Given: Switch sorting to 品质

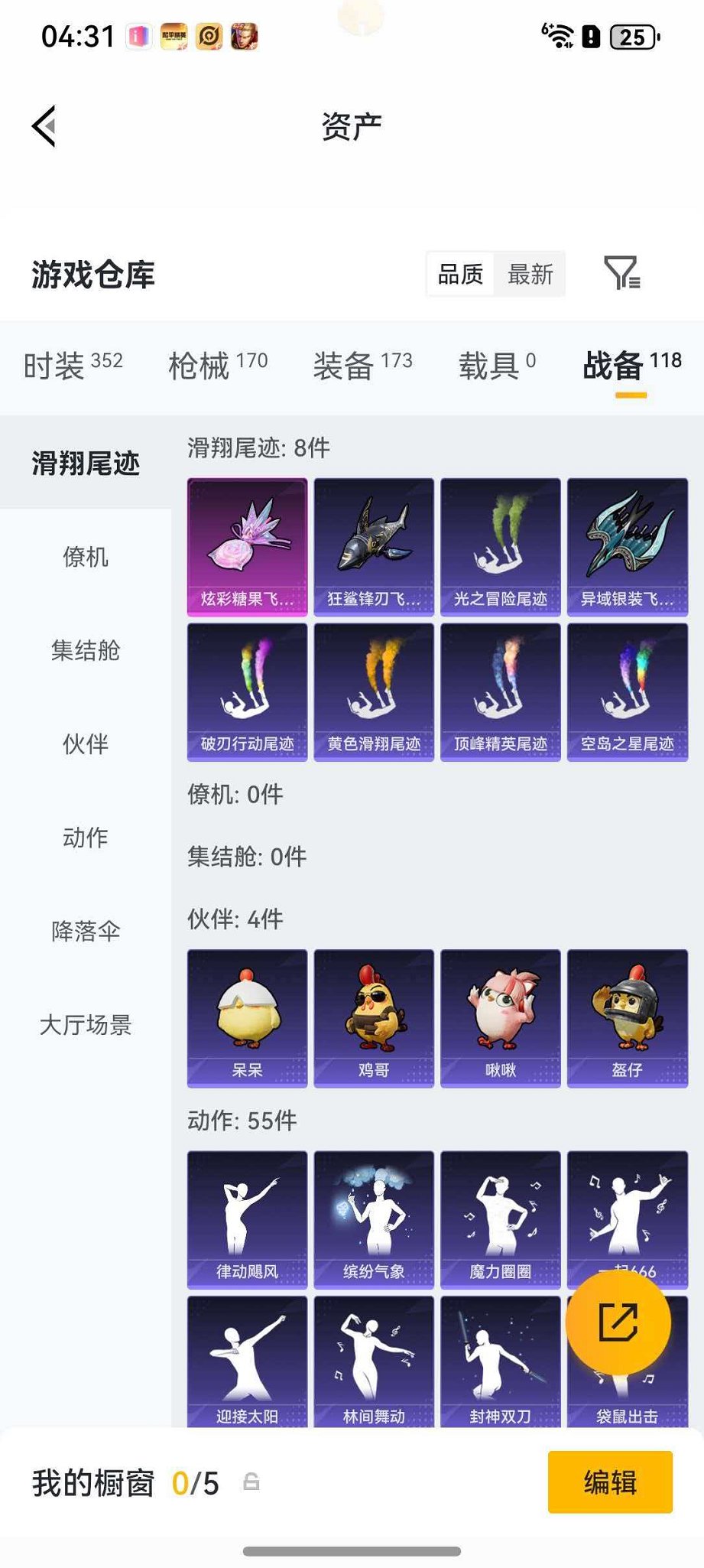Looking at the screenshot, I should 459,274.
